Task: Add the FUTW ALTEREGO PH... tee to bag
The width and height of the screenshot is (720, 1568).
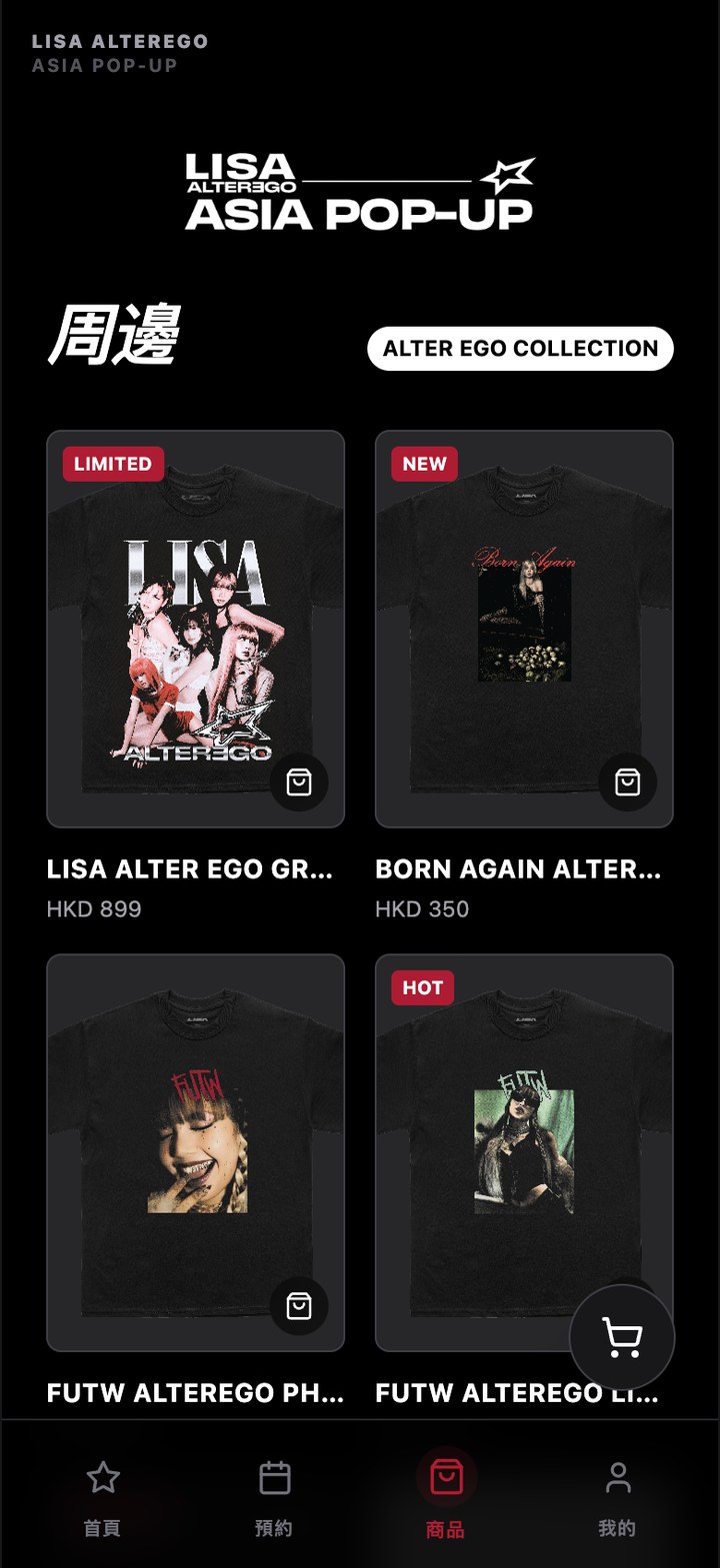Action: point(299,1305)
